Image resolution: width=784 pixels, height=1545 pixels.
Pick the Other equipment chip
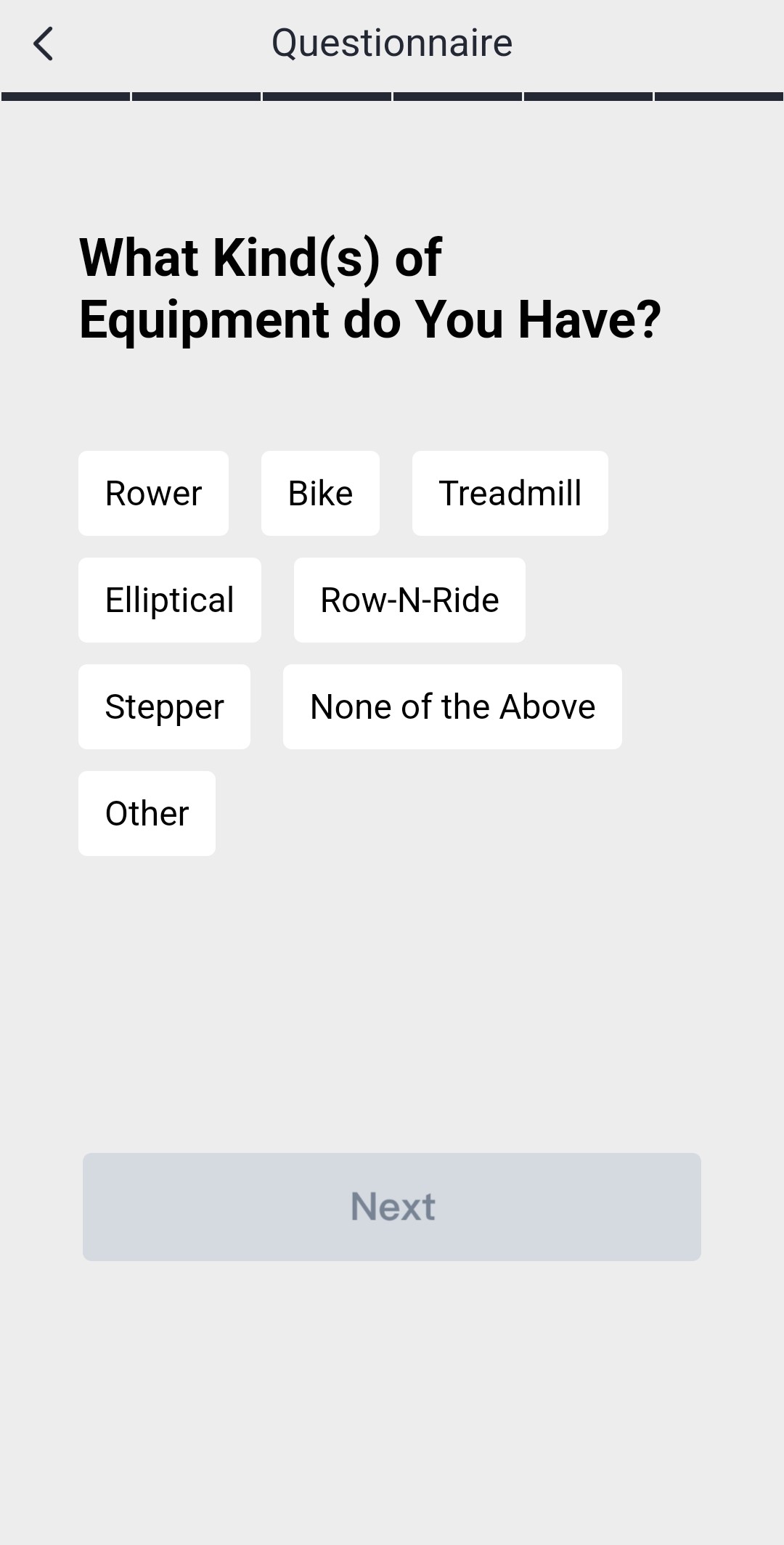coord(147,813)
